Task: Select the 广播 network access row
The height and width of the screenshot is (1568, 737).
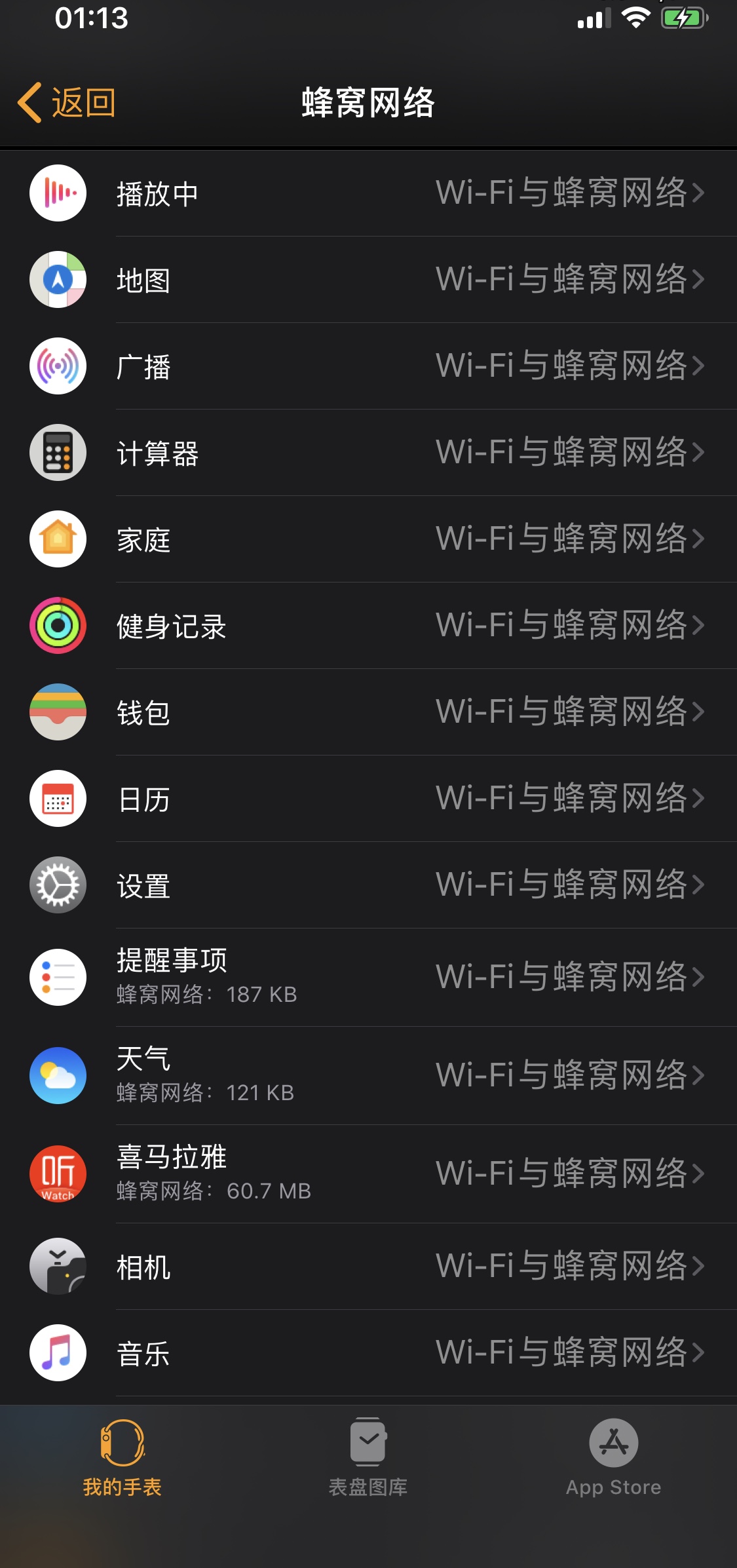Action: point(368,366)
